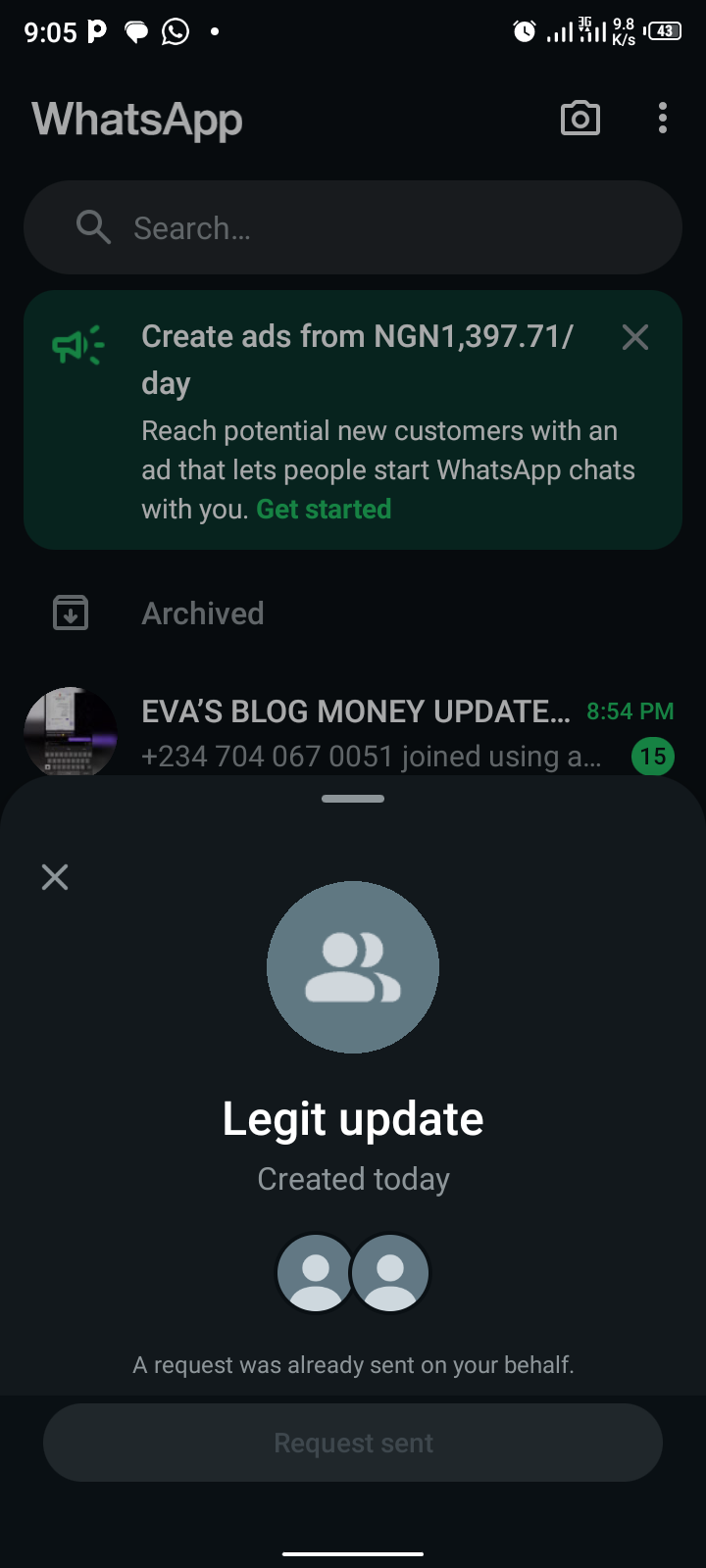Image resolution: width=706 pixels, height=1568 pixels.
Task: Close the Legit update group sheet
Action: pos(55,877)
